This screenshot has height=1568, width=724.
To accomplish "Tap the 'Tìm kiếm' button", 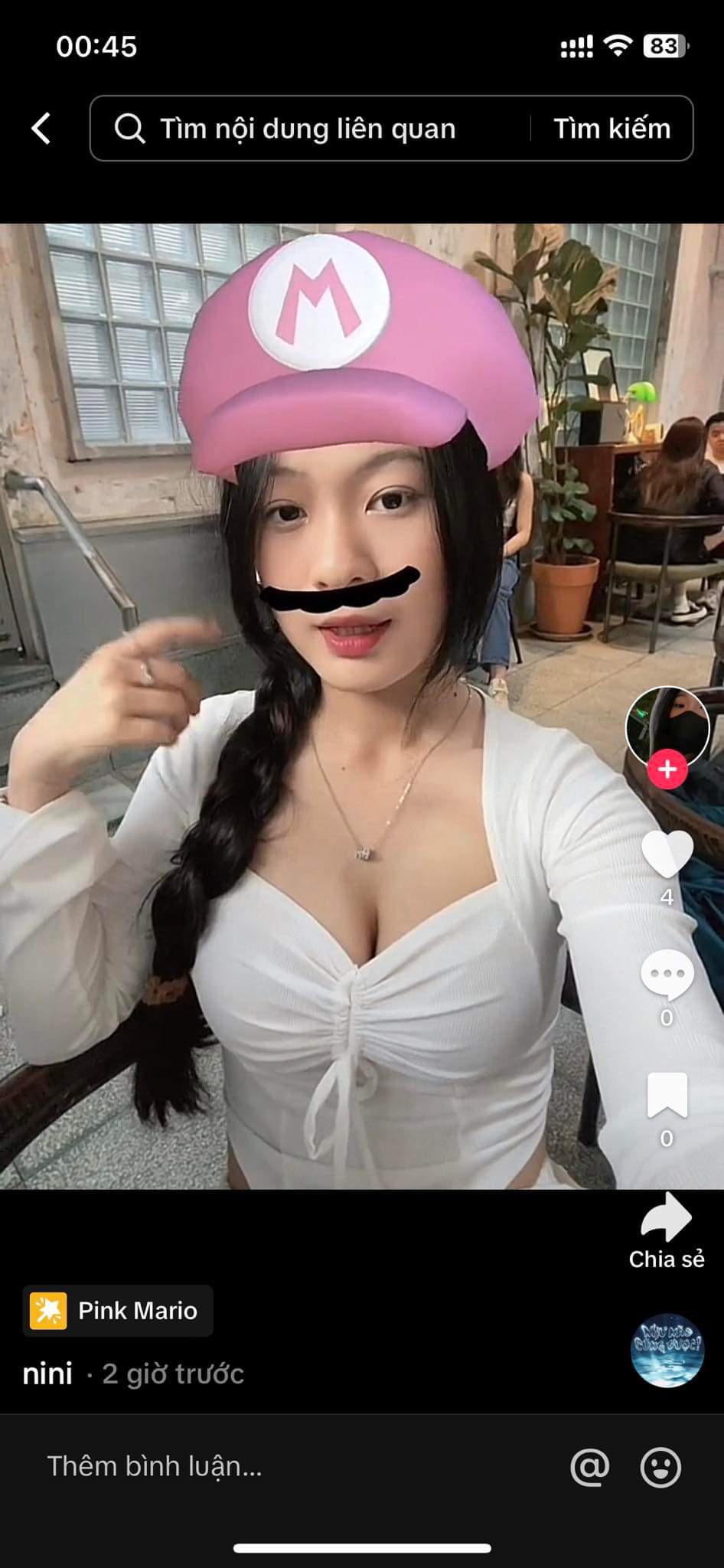I will [611, 129].
